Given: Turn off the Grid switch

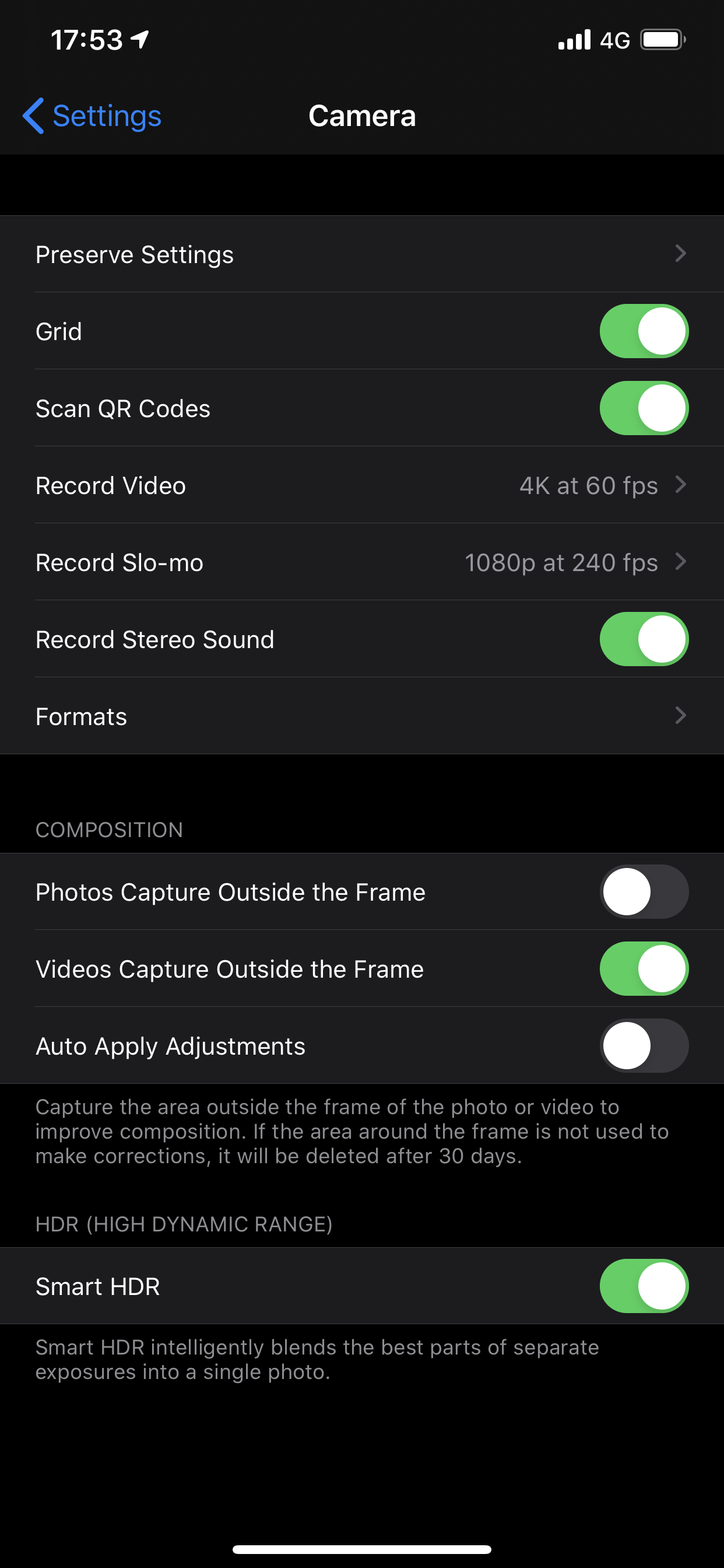Looking at the screenshot, I should [644, 331].
